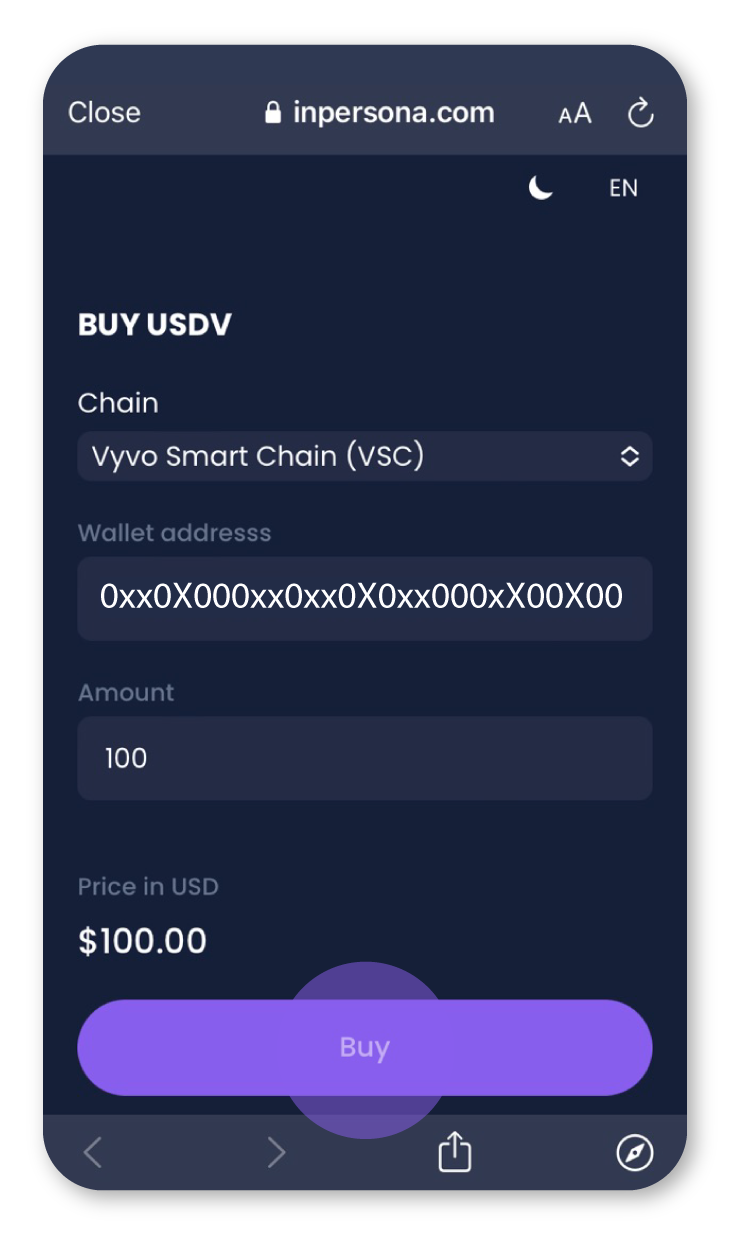
Task: Open the text size (AA) settings
Action: 575,113
